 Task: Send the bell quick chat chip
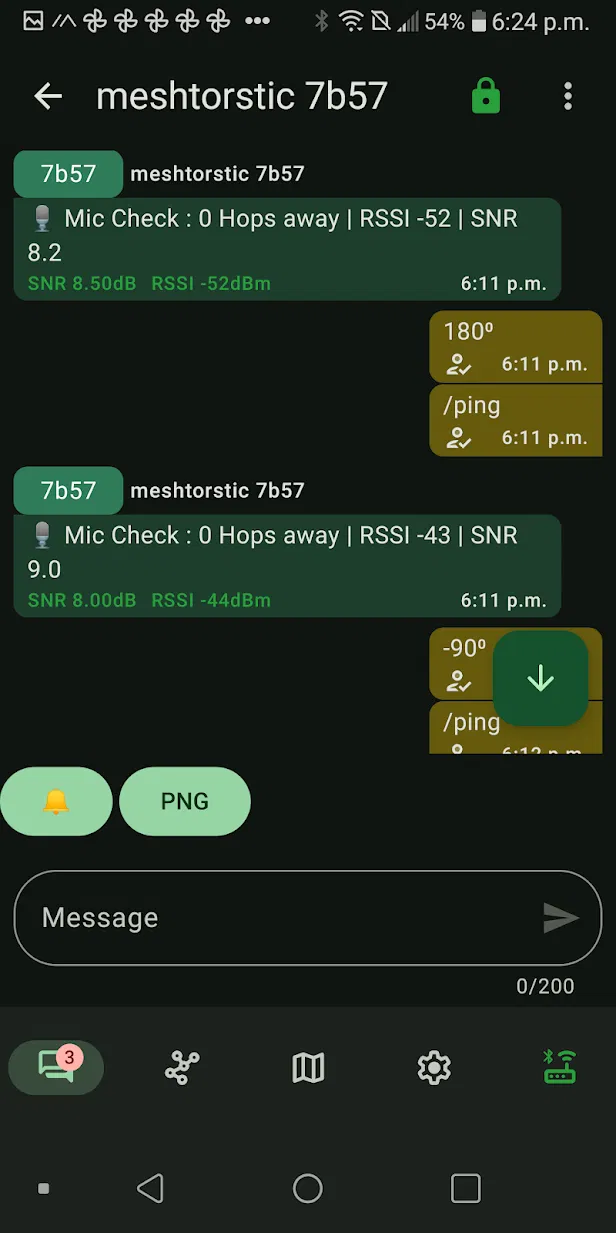(x=56, y=801)
